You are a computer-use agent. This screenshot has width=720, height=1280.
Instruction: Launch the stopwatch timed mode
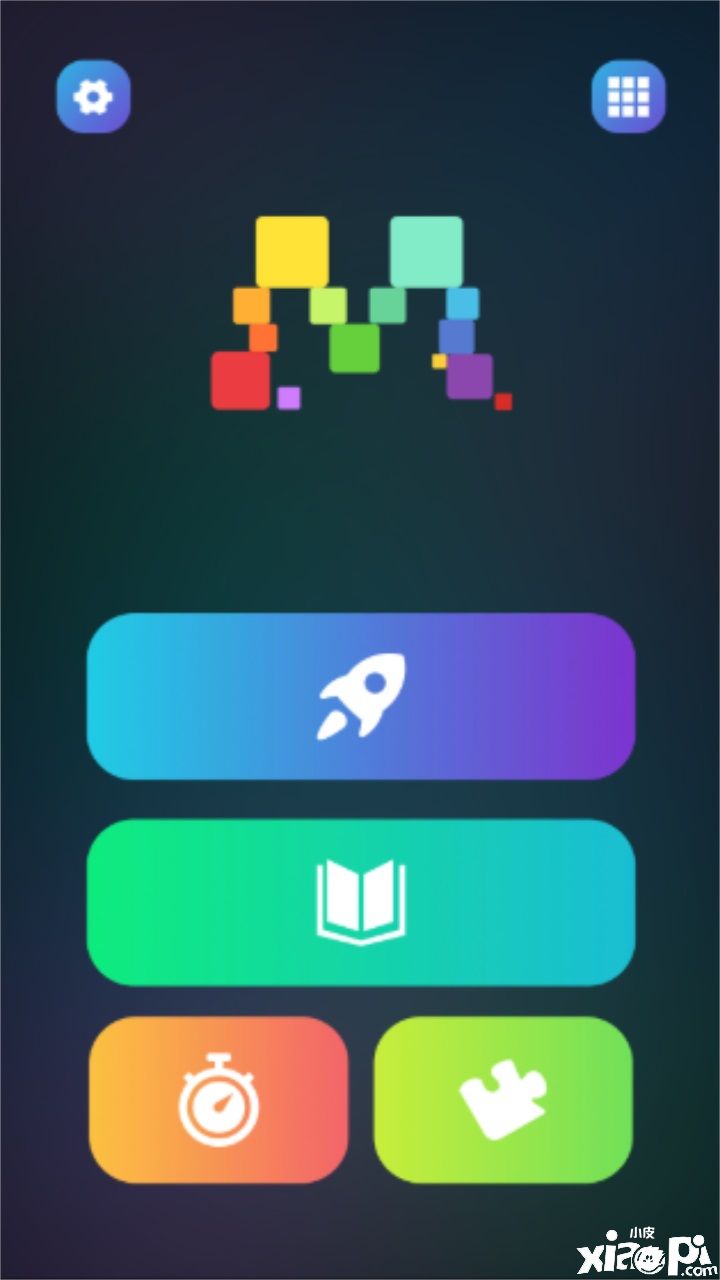coord(219,1099)
